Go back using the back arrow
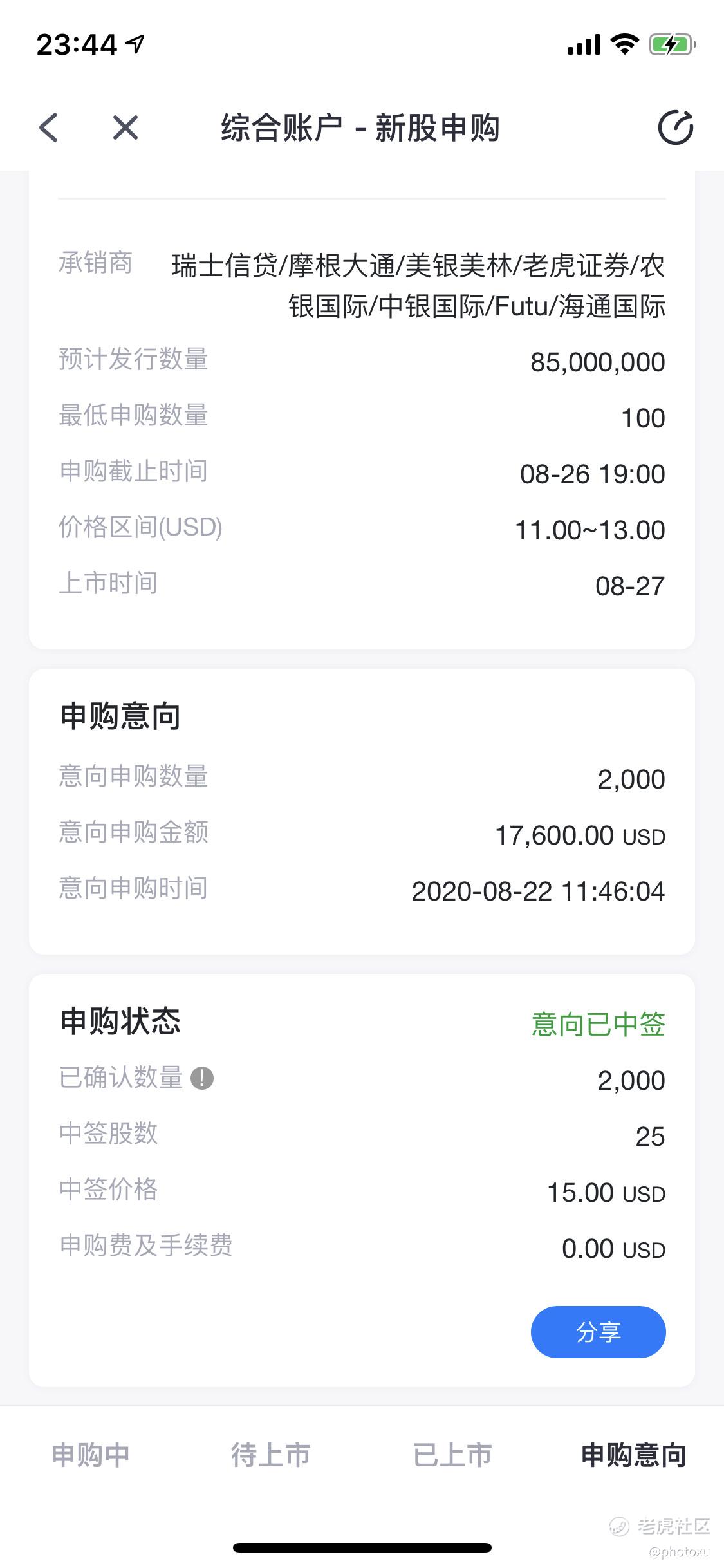Image resolution: width=724 pixels, height=1568 pixels. 49,127
